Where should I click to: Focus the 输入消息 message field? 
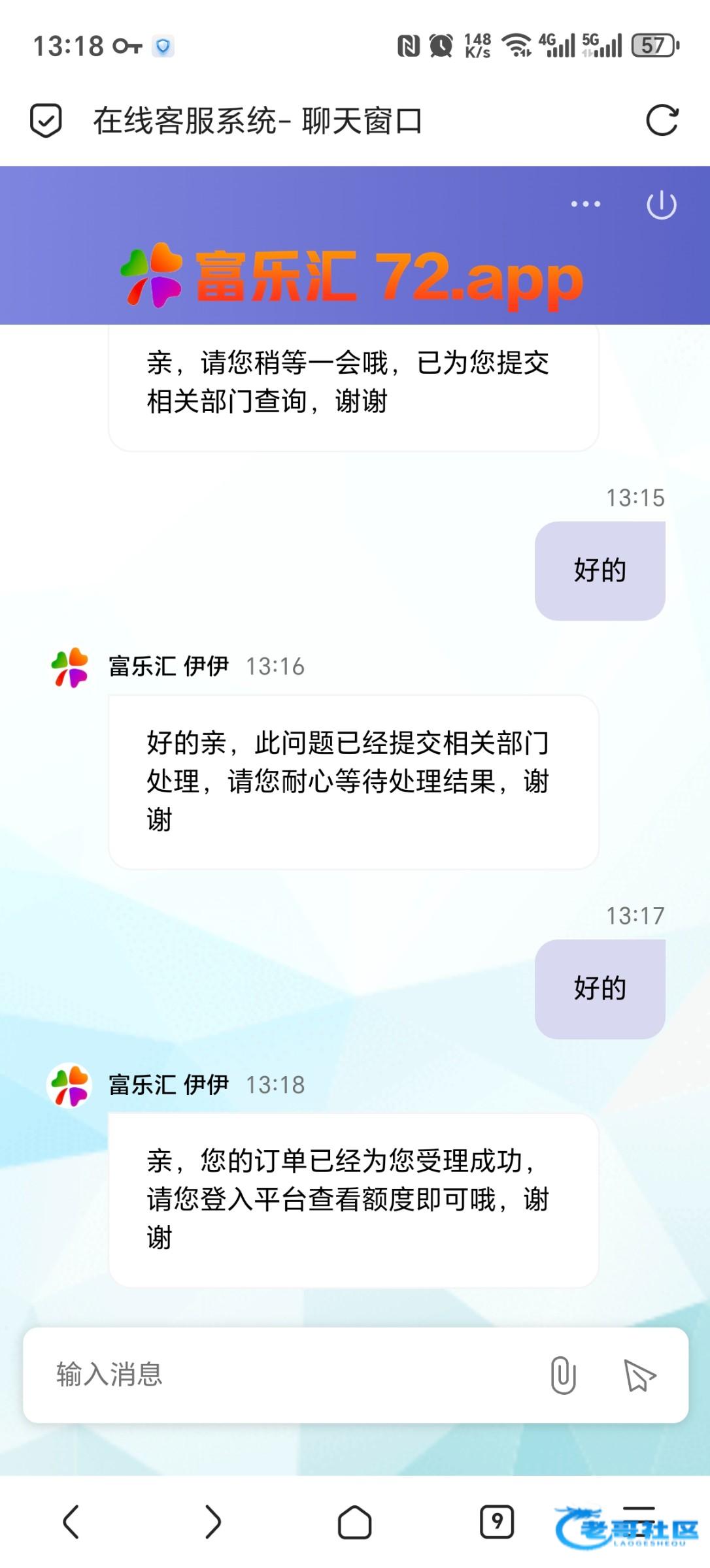[281, 1375]
